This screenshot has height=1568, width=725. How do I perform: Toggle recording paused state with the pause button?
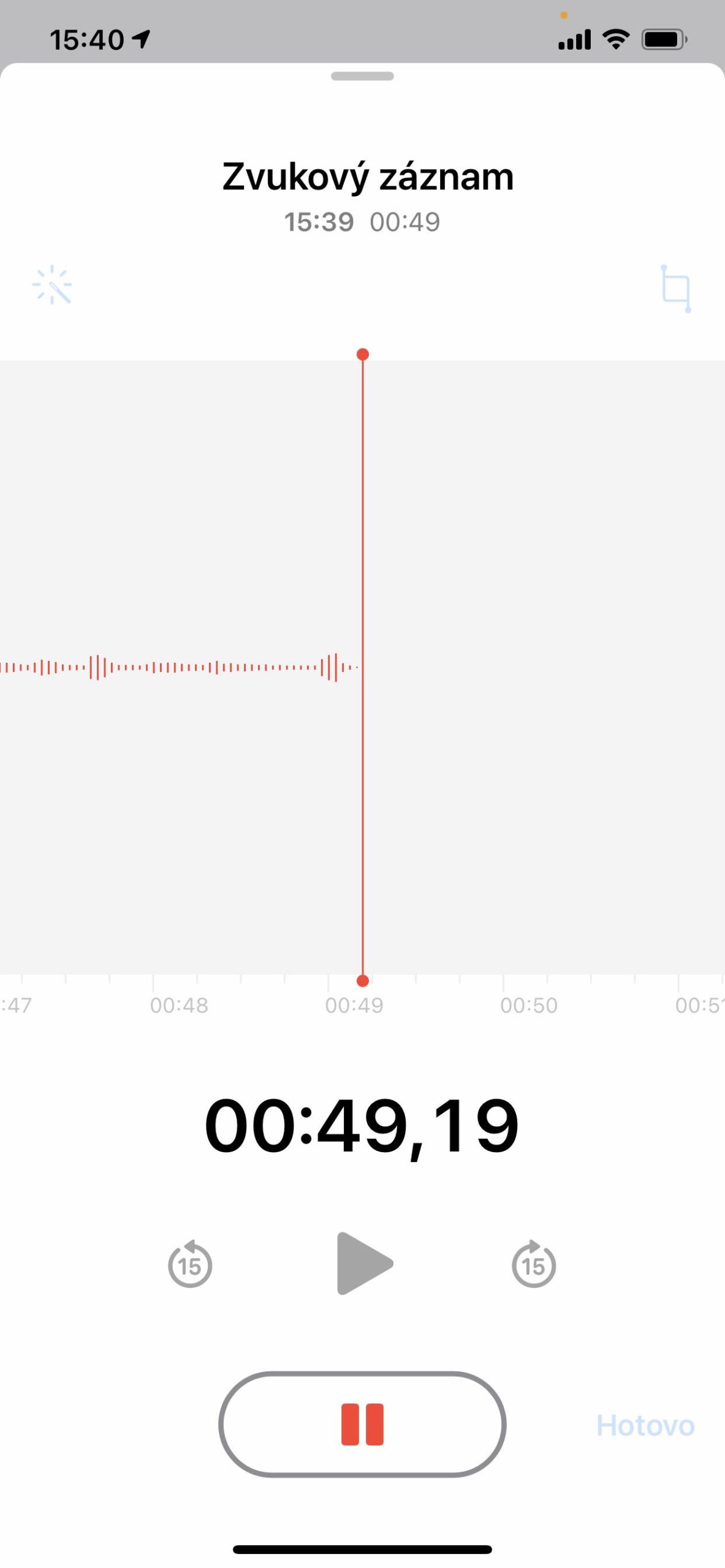(363, 1423)
